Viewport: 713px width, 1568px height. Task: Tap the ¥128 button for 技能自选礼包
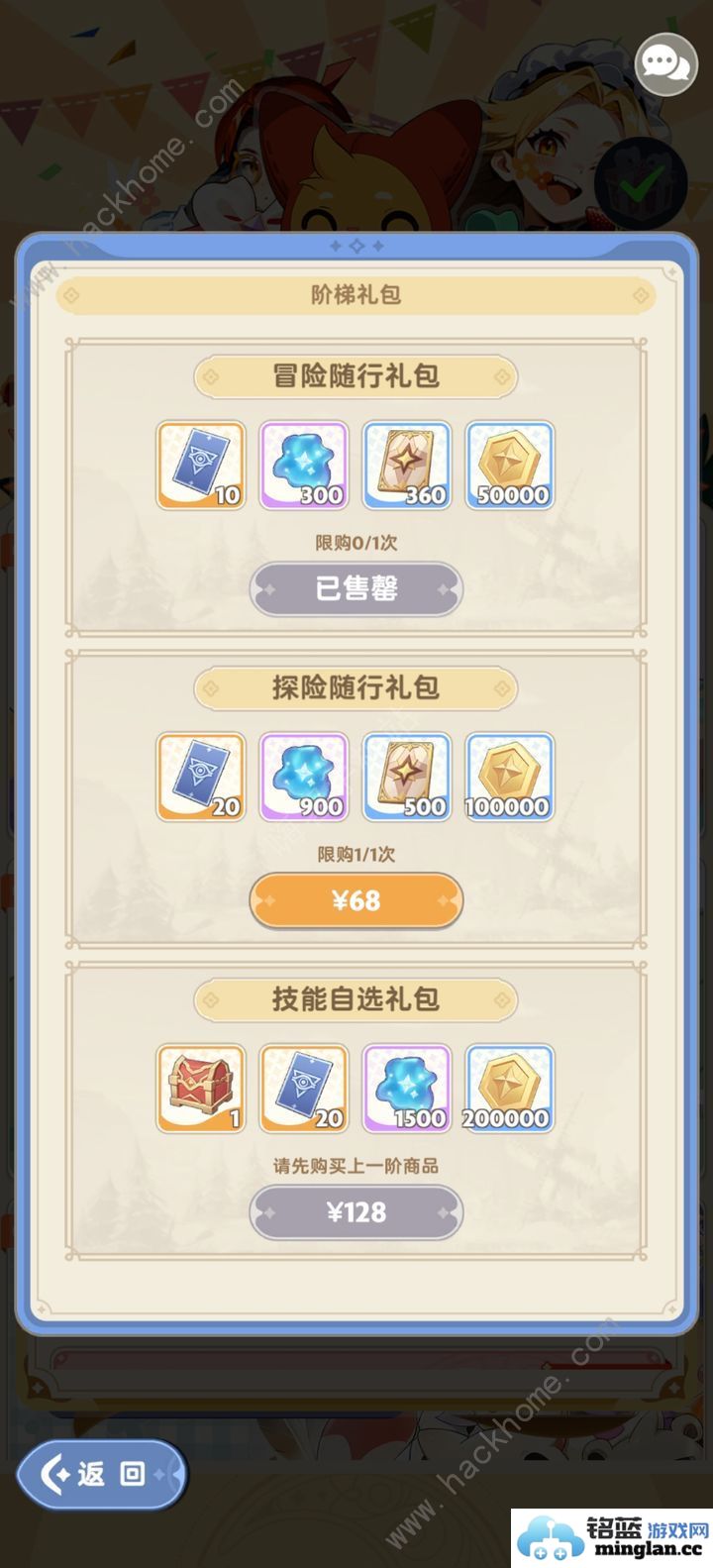tap(356, 1211)
